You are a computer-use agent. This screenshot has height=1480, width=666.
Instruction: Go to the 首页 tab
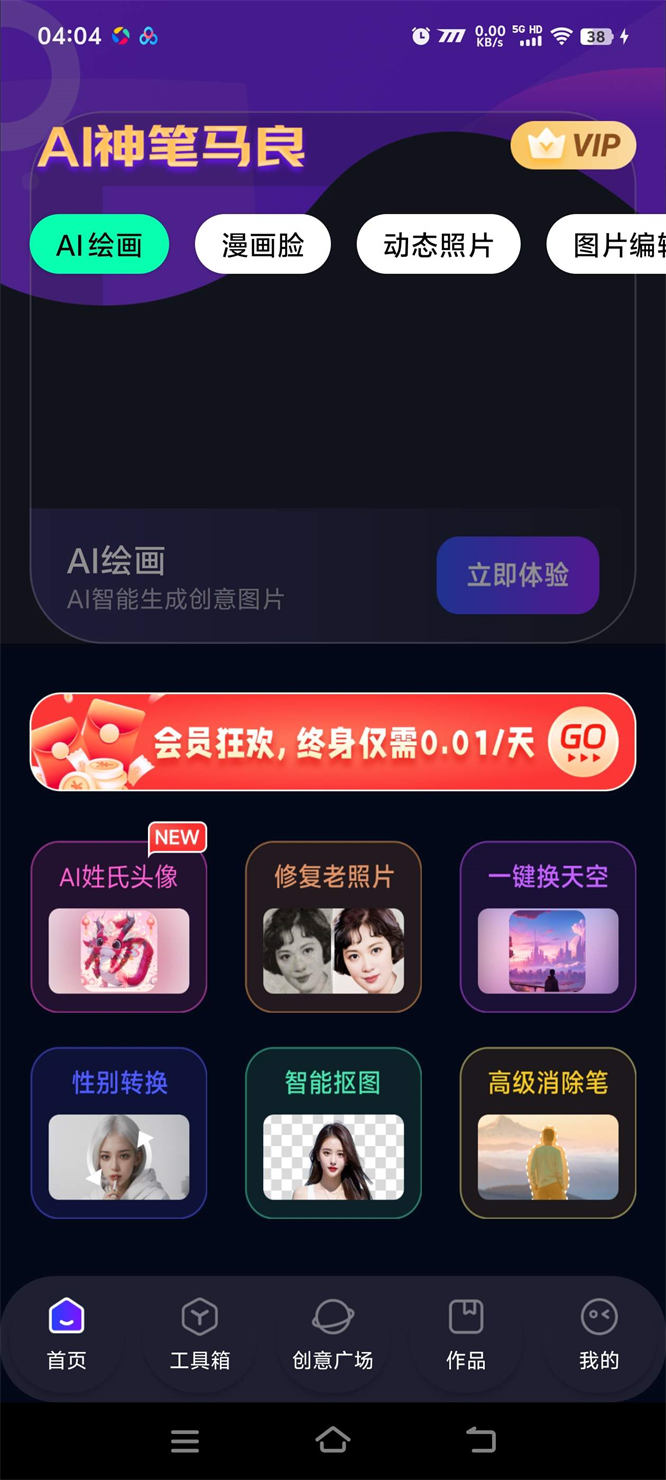(66, 1333)
